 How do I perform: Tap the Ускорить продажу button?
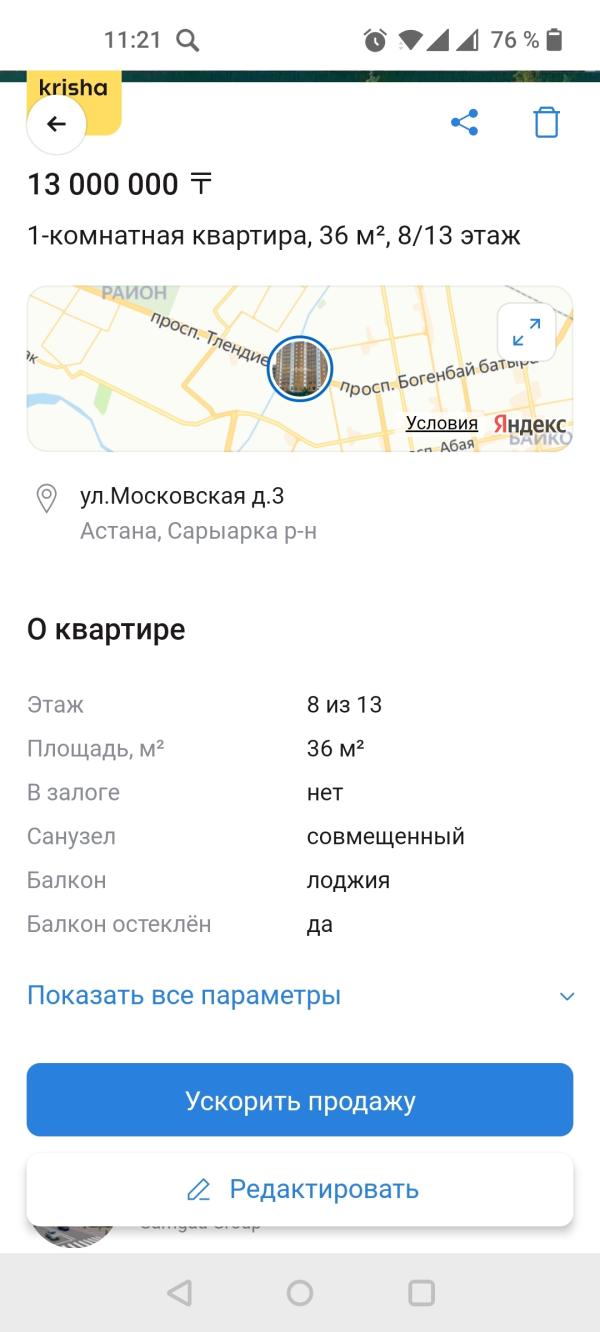click(300, 1101)
